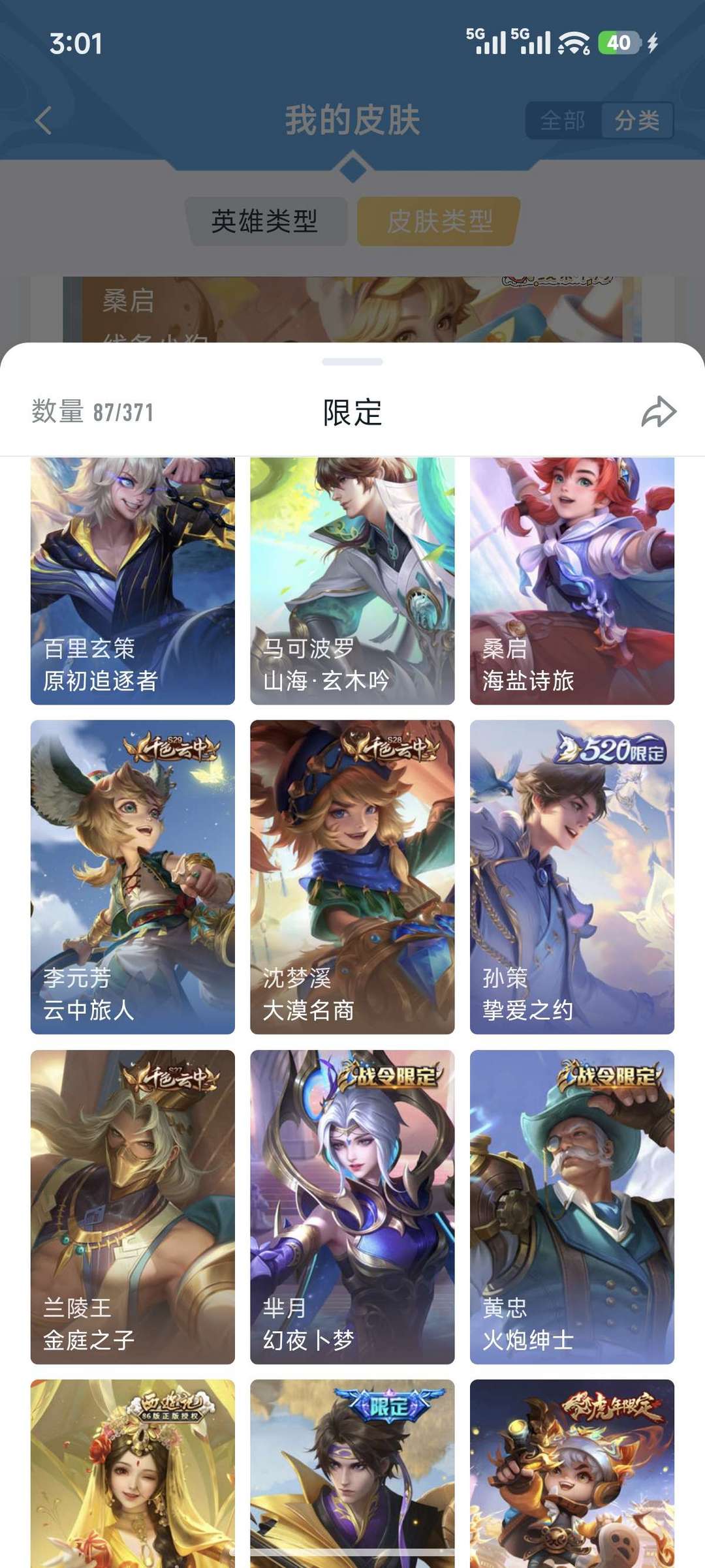
Task: Switch to the 全部 view
Action: point(563,121)
